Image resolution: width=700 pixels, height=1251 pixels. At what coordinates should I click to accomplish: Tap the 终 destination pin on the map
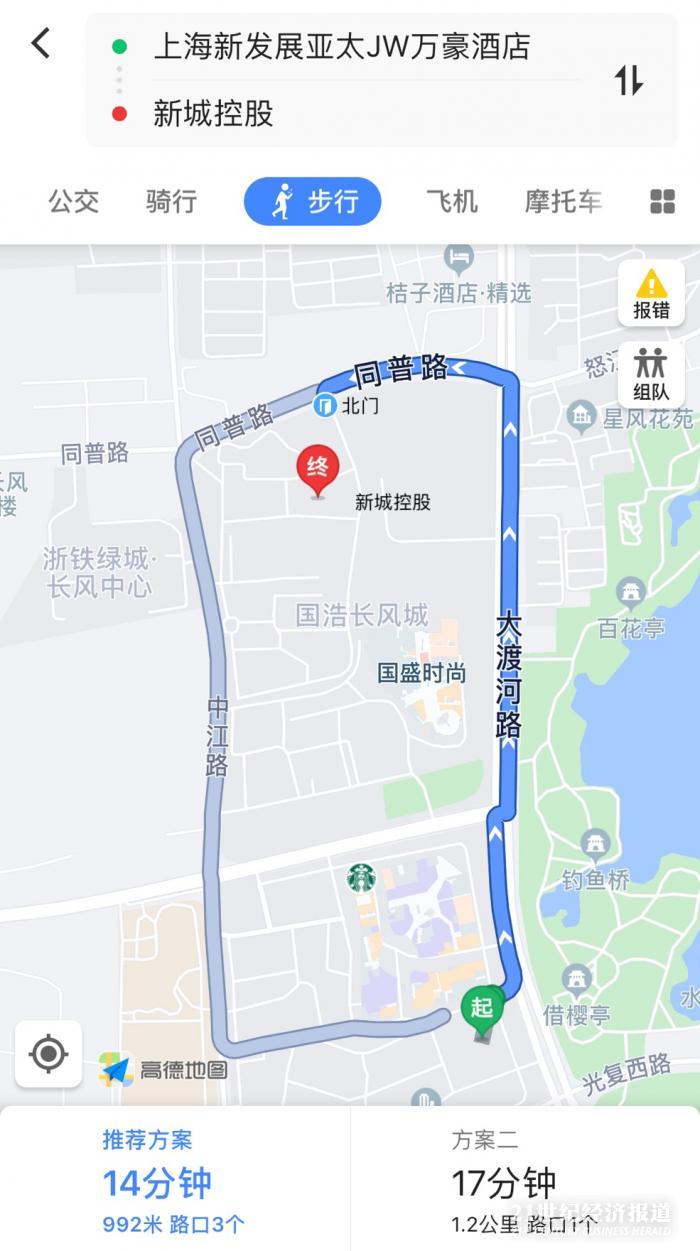[x=318, y=470]
